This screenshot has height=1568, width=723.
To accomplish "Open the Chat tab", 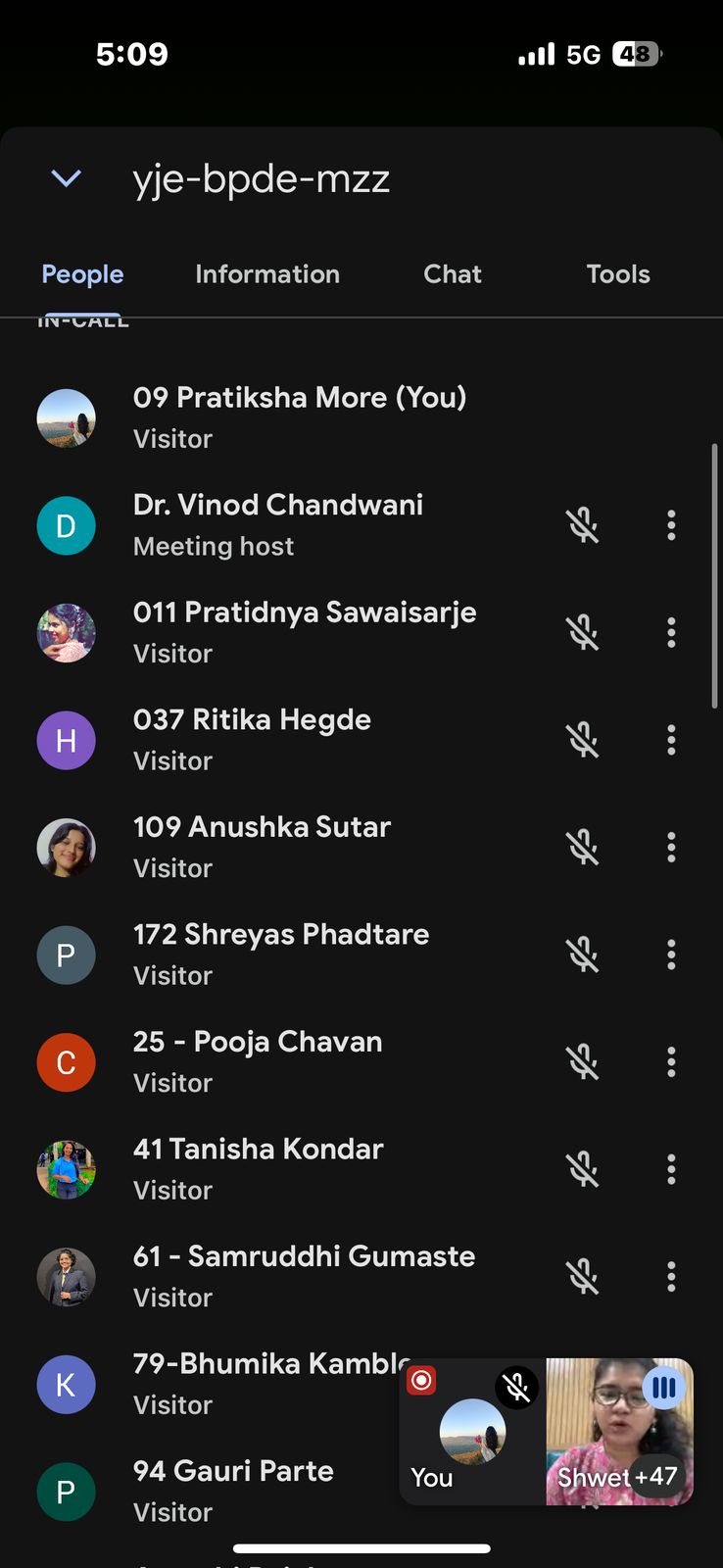I will [452, 274].
